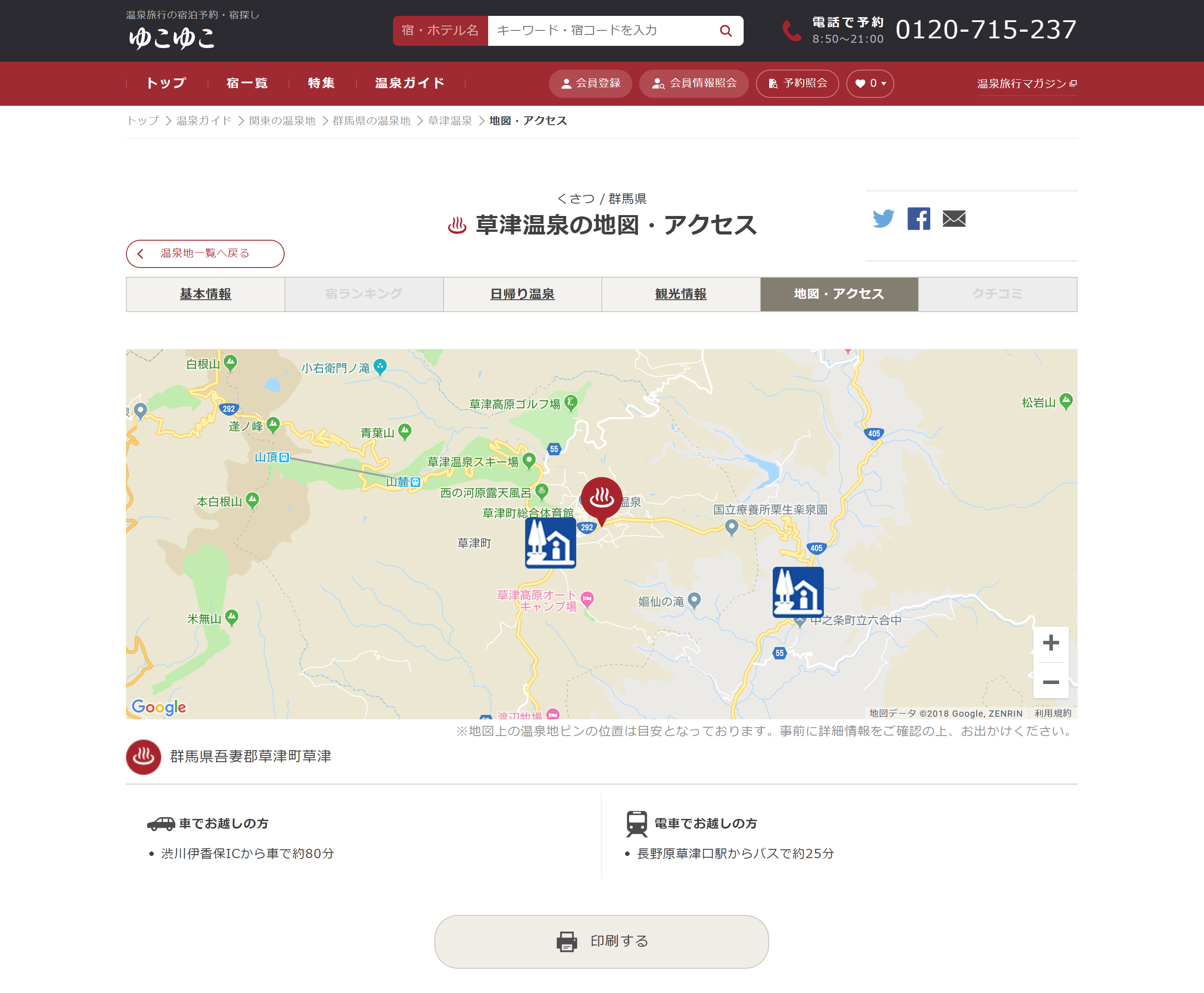
Task: Share this page on Facebook
Action: point(919,219)
